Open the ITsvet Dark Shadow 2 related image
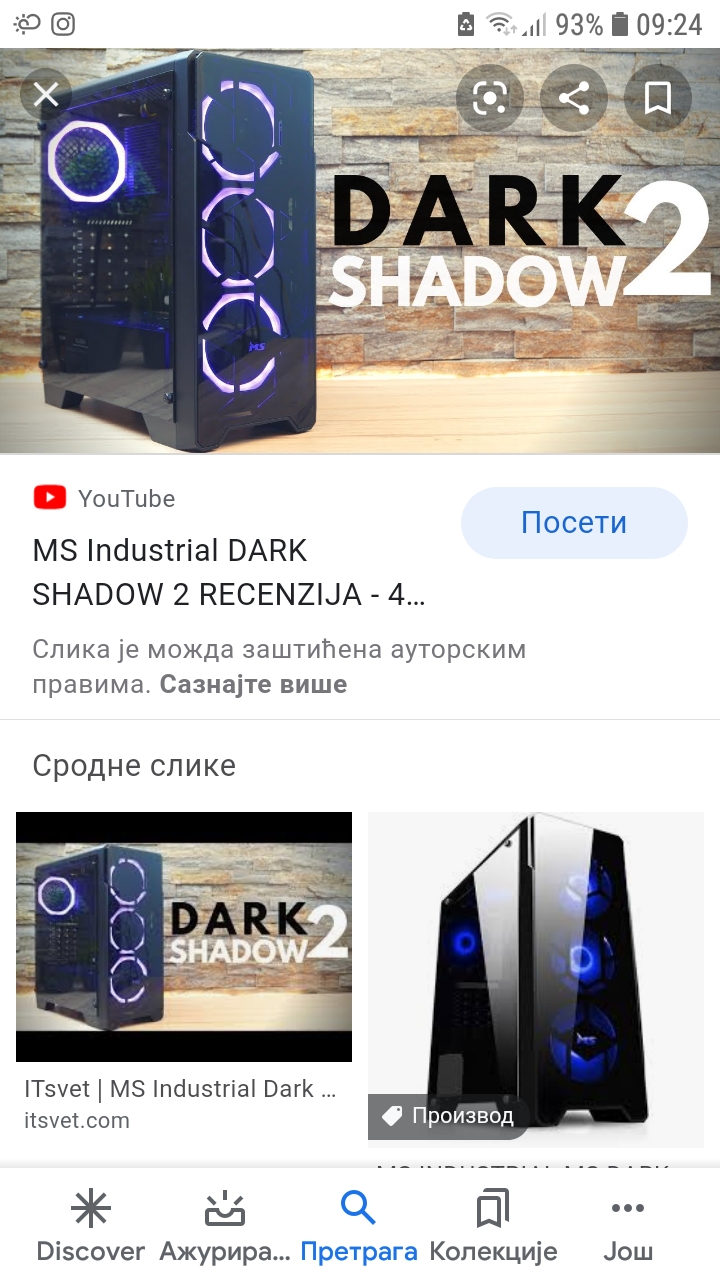The width and height of the screenshot is (720, 1280). coord(184,936)
